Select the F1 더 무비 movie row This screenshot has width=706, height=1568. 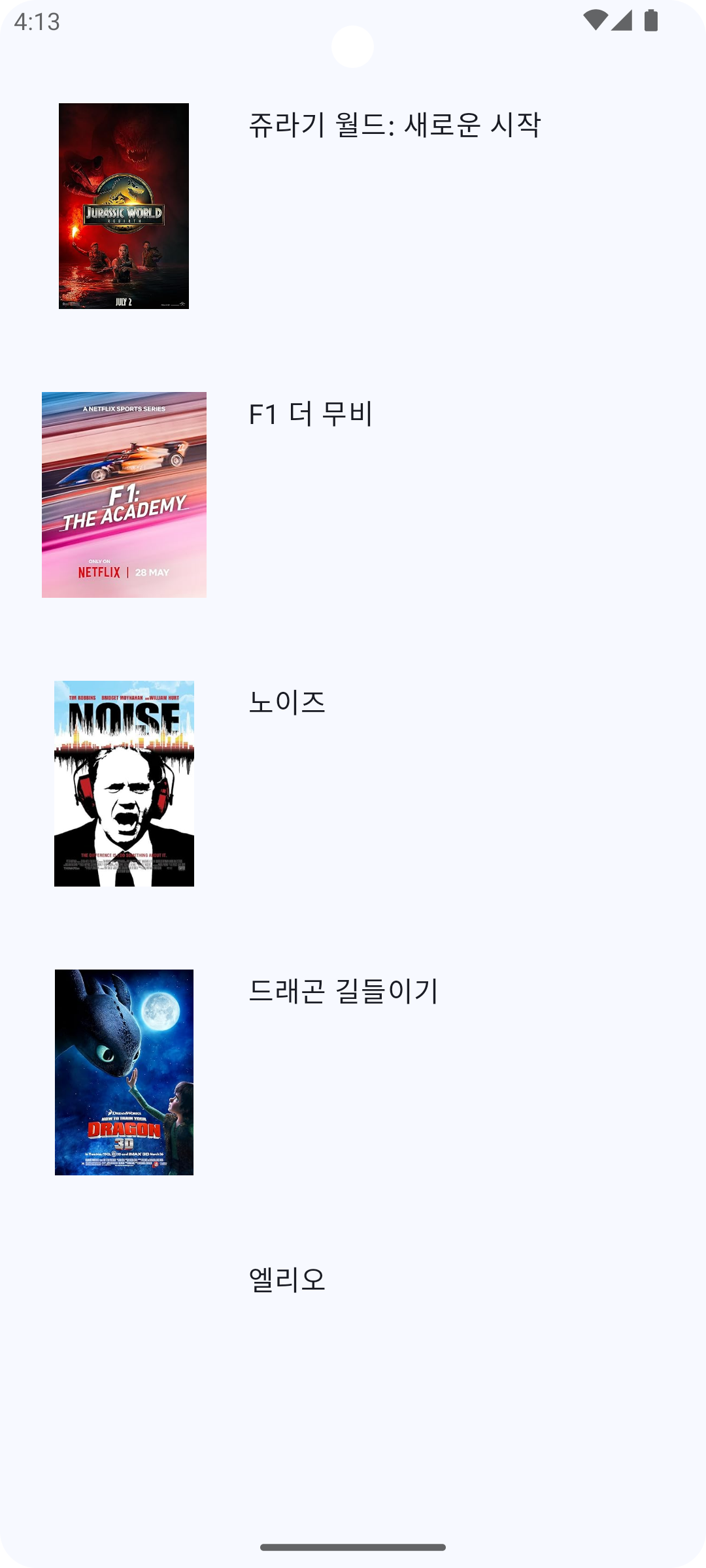click(311, 414)
